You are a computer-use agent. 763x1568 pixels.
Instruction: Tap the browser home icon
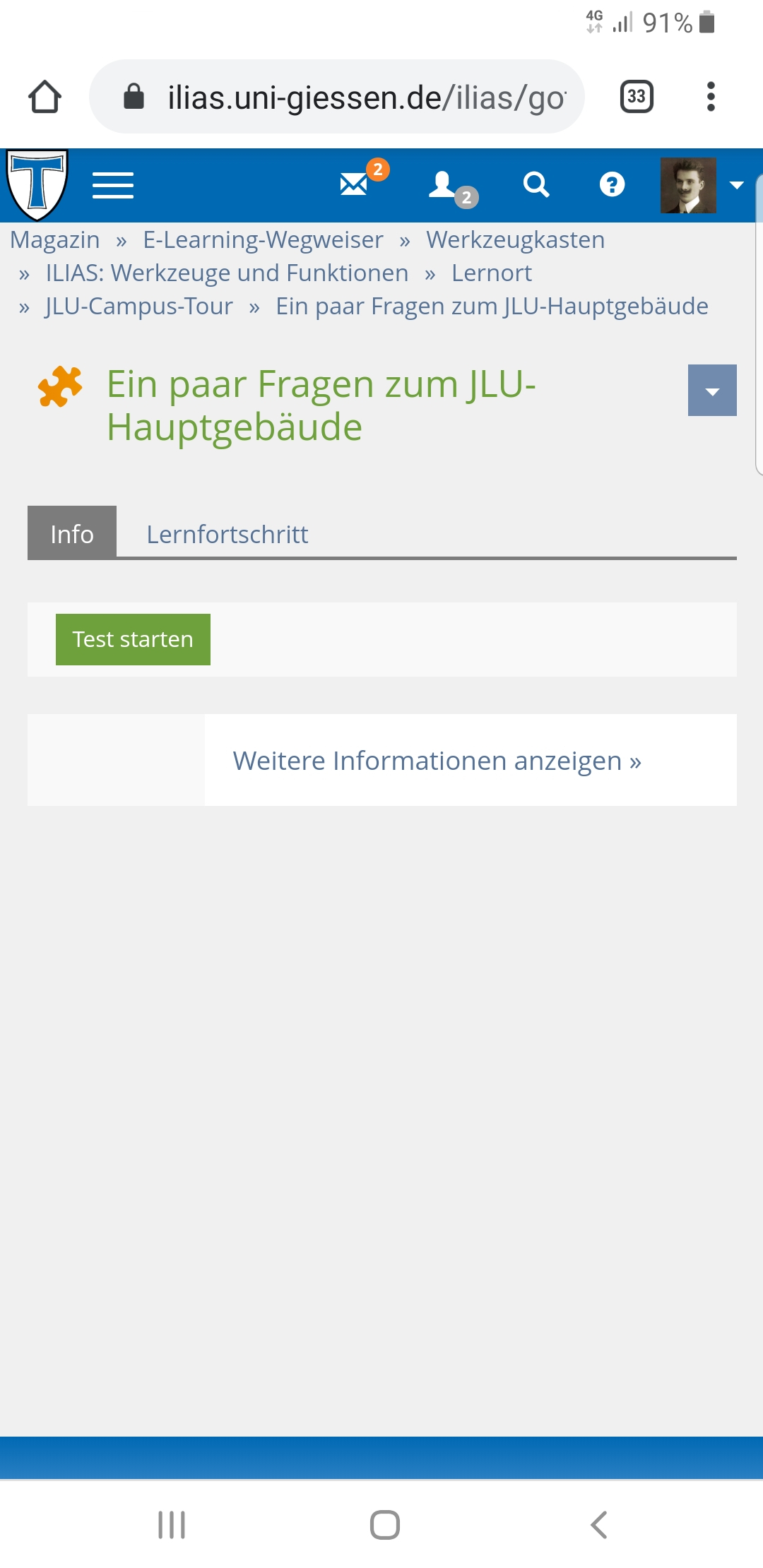[x=45, y=97]
